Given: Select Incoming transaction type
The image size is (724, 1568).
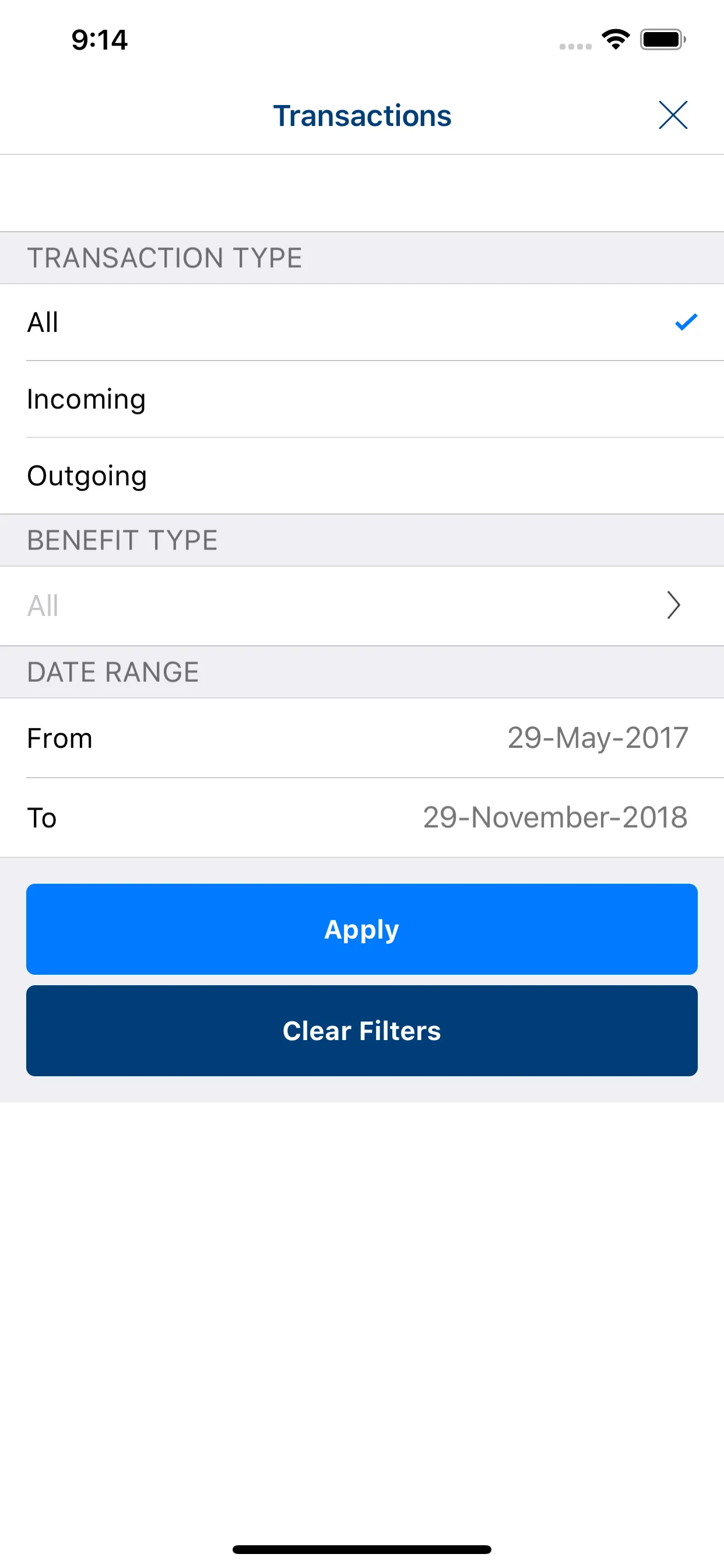Looking at the screenshot, I should pos(361,400).
